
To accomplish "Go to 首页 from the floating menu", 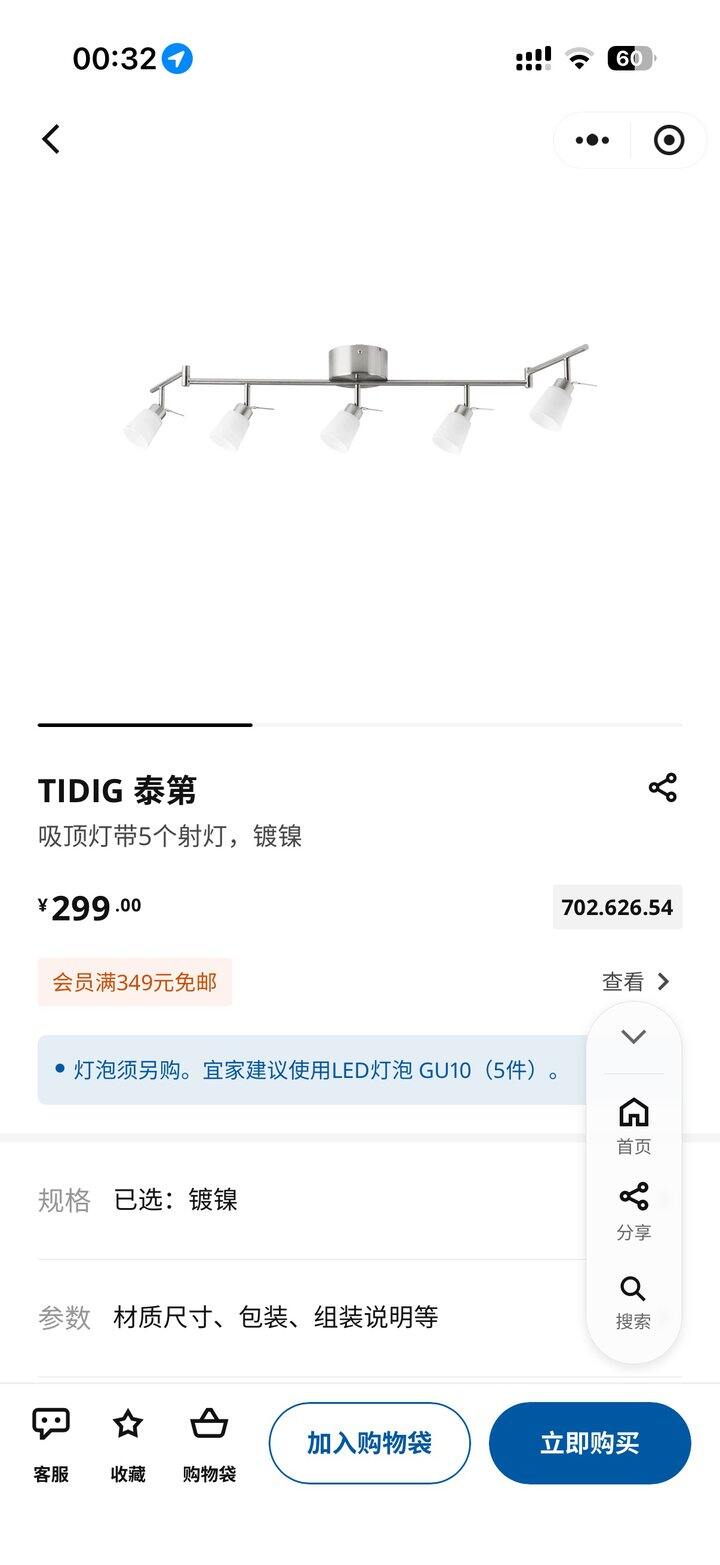I will (x=633, y=1125).
